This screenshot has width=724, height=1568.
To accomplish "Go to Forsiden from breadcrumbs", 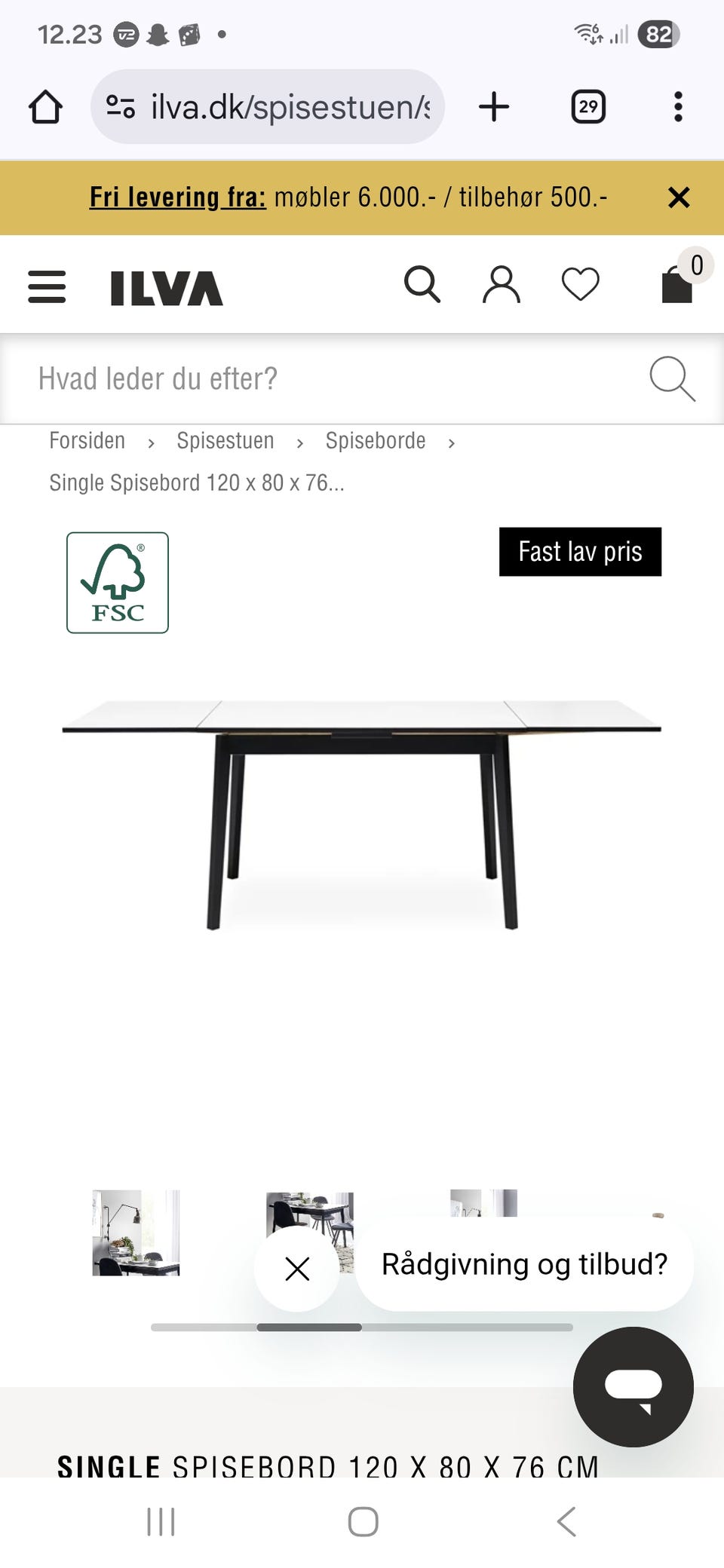I will [87, 440].
